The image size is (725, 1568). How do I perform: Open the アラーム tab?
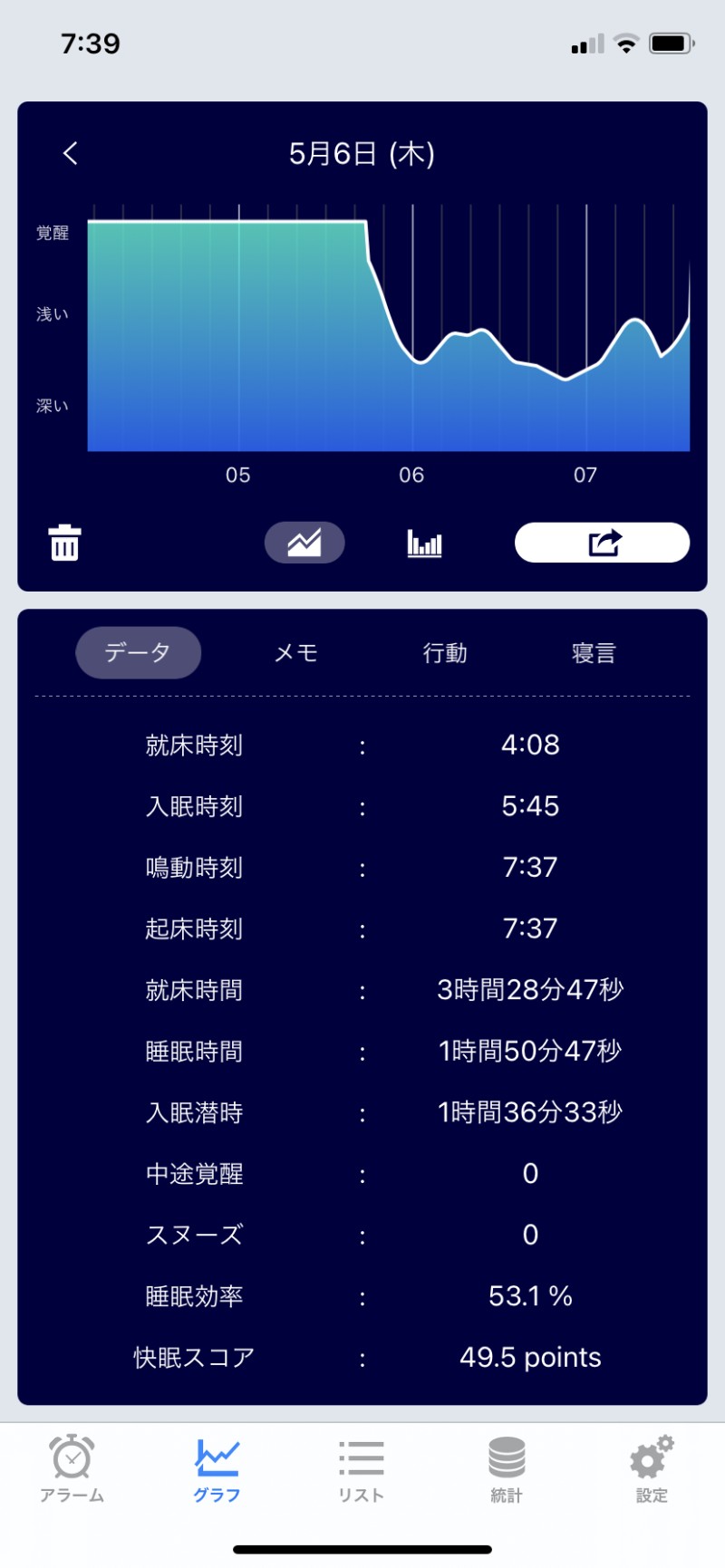tap(72, 1469)
